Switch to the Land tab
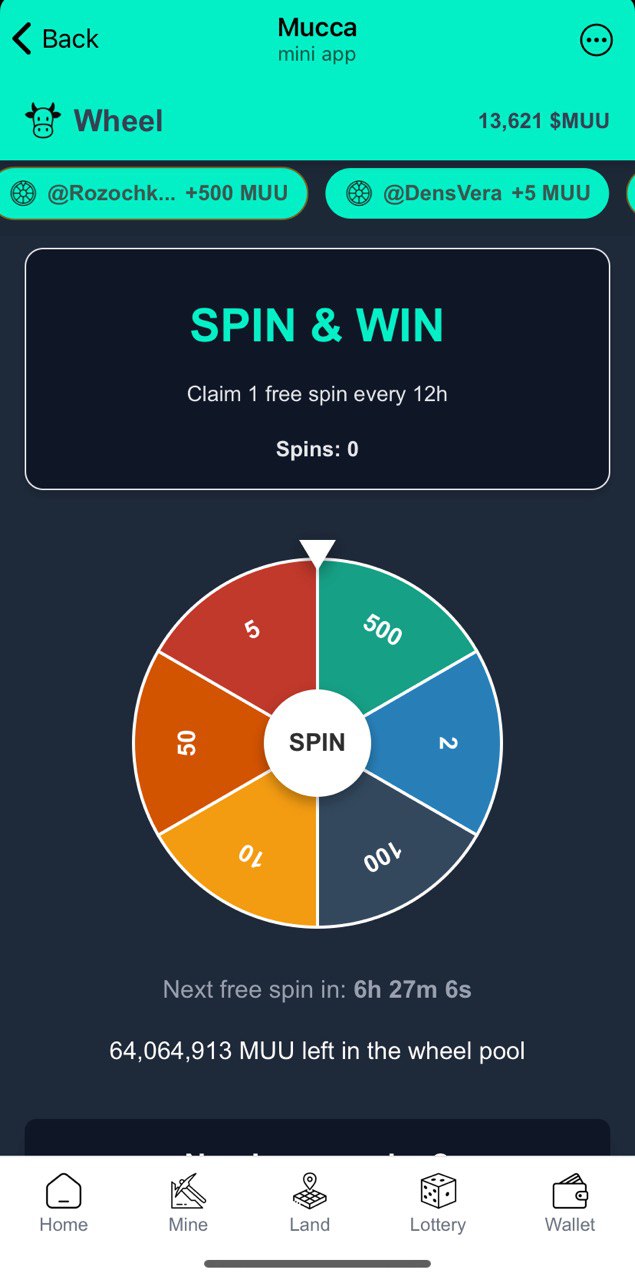The image size is (635, 1280). point(310,1203)
